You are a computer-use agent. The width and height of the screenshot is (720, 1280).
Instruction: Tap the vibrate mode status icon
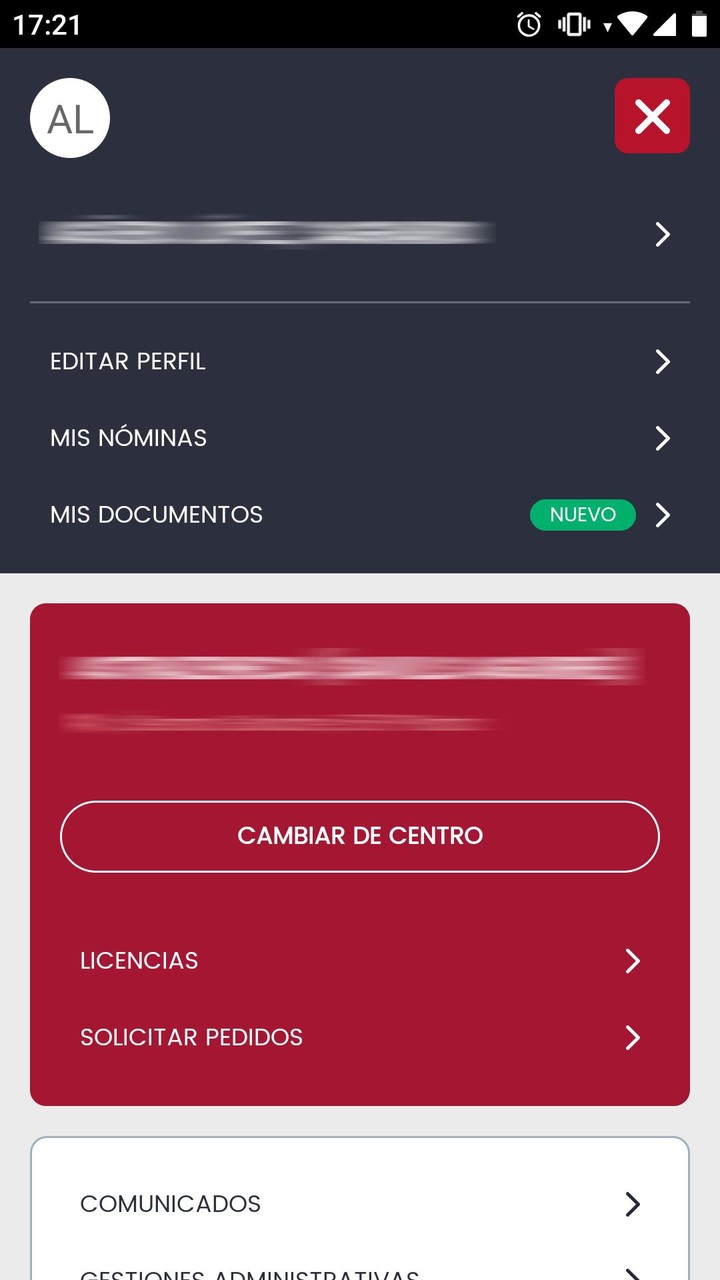pos(572,25)
